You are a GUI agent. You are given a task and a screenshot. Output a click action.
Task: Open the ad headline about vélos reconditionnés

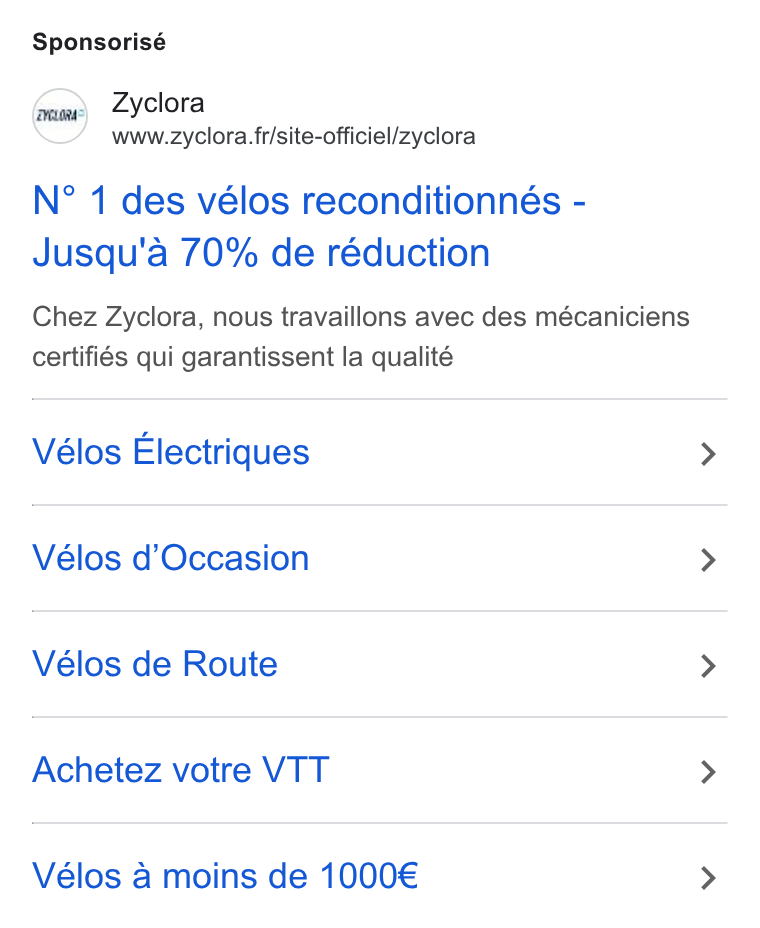click(308, 227)
